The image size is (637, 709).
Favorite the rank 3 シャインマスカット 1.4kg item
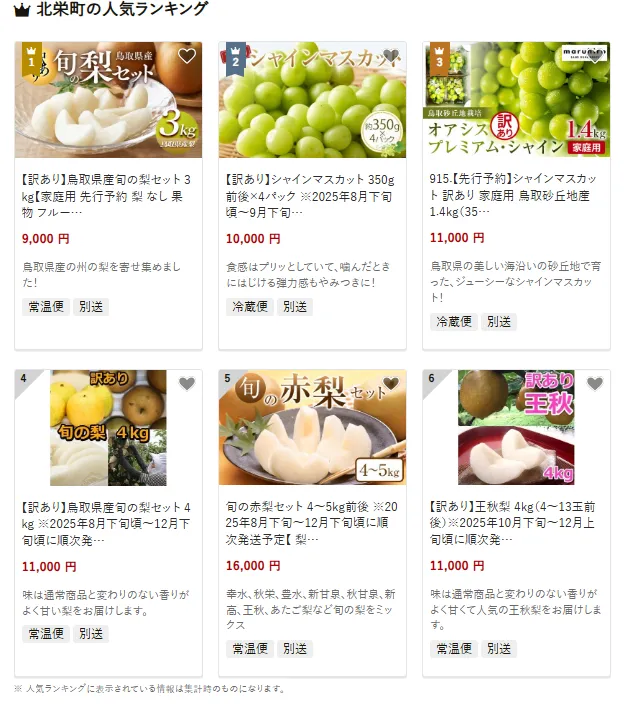[595, 56]
